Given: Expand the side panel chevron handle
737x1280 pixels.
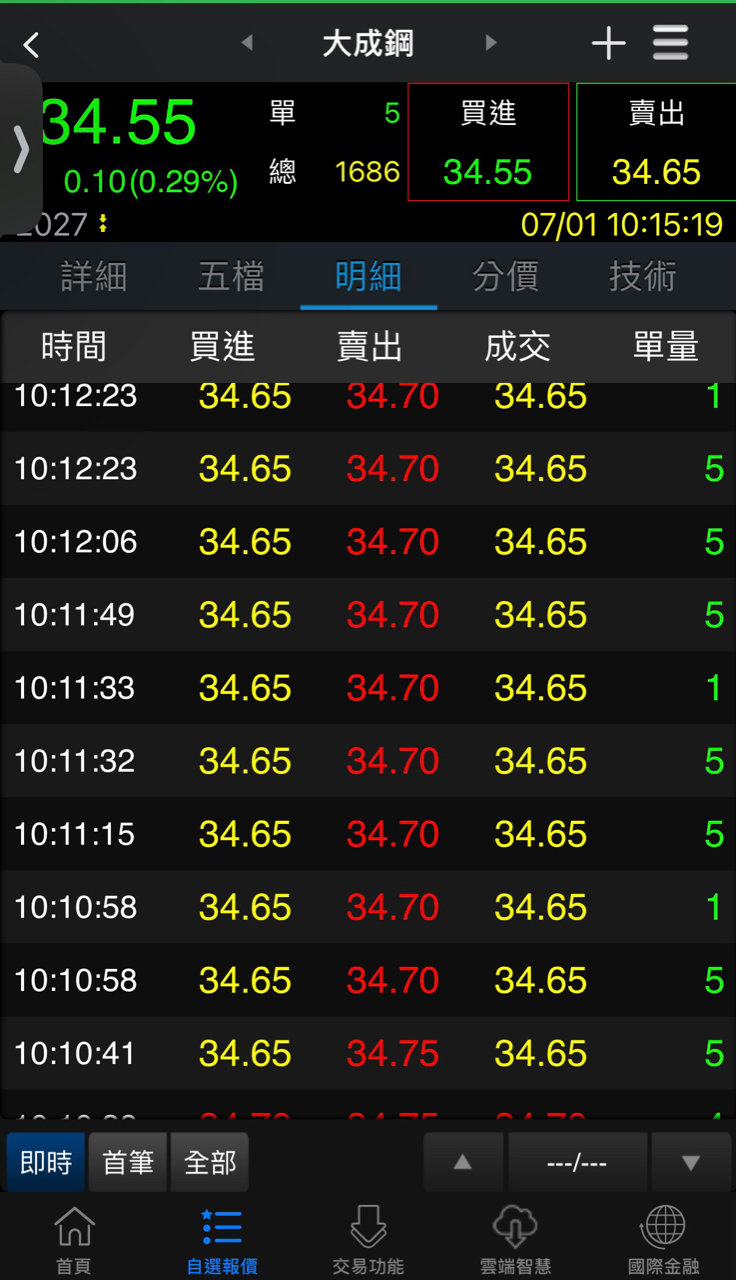Looking at the screenshot, I should pos(20,150).
